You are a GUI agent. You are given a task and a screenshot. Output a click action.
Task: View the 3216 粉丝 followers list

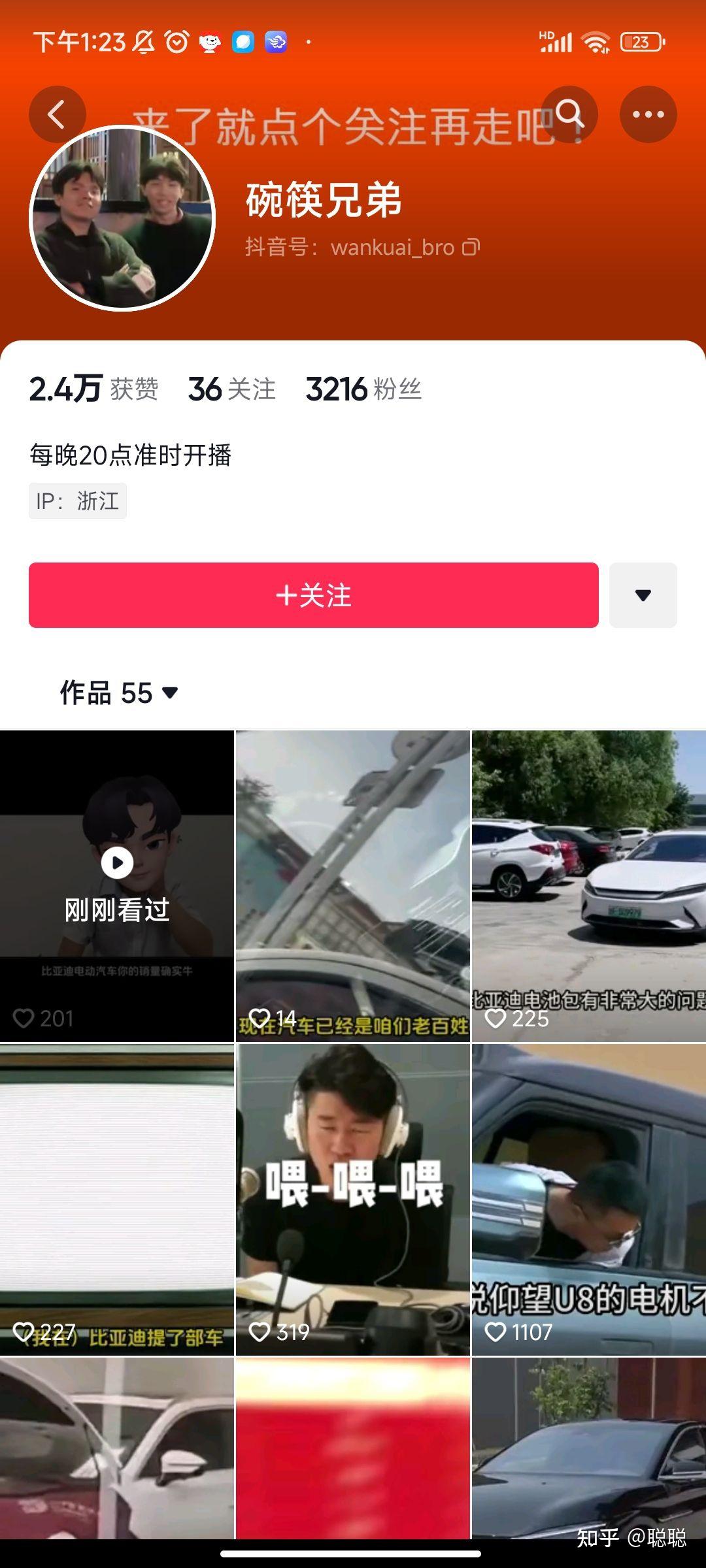(363, 389)
